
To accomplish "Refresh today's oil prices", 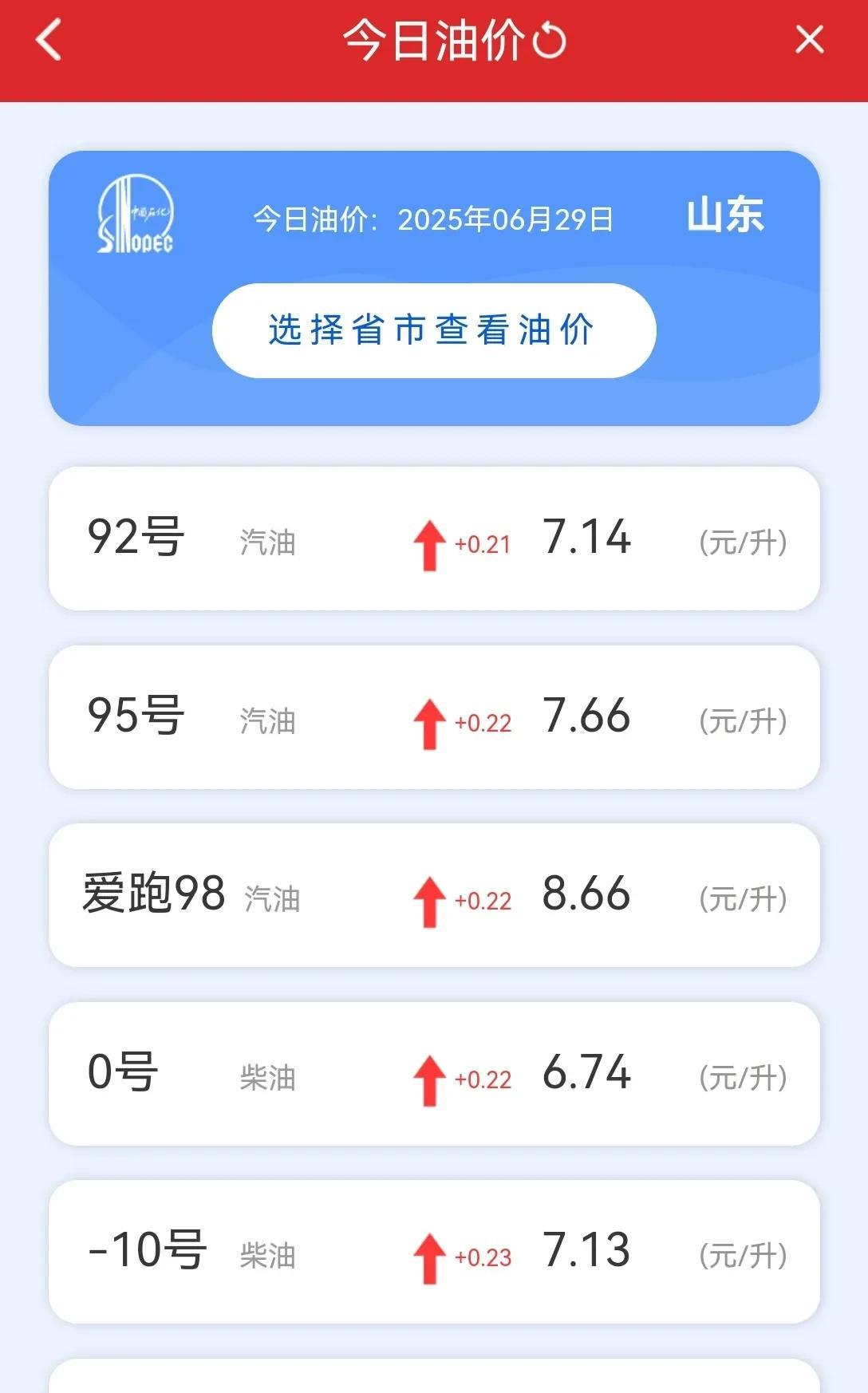I will (550, 41).
